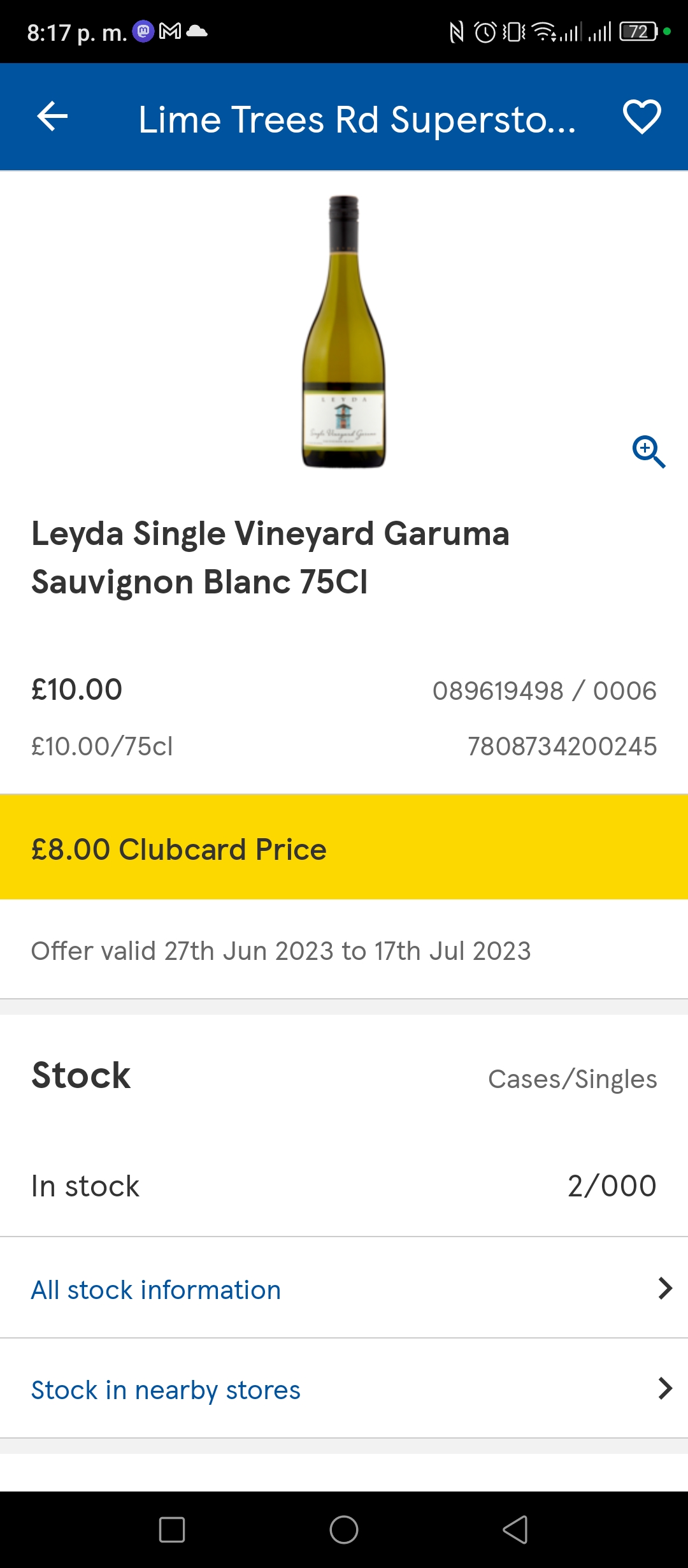Zoom into the product image with the magnifier

tap(649, 452)
